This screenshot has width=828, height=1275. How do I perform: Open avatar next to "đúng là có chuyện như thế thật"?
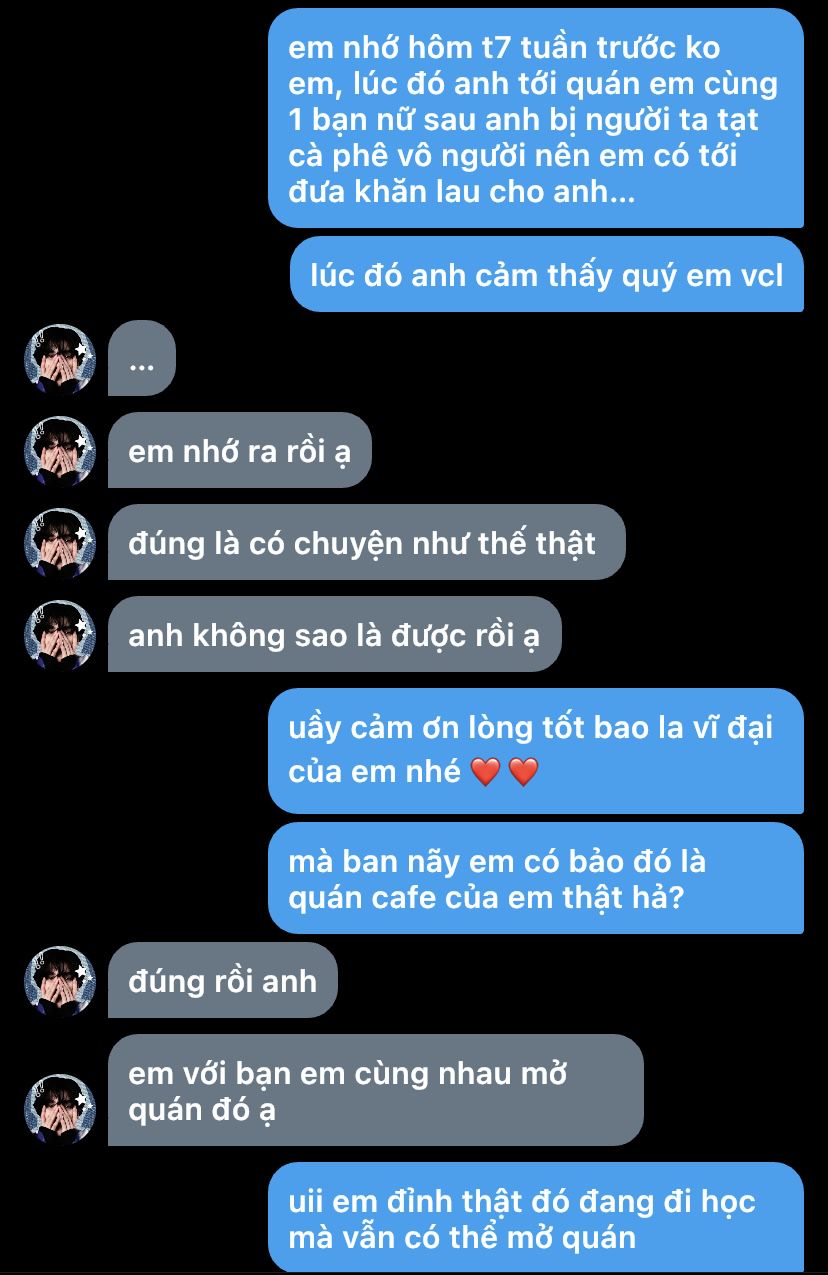point(60,543)
